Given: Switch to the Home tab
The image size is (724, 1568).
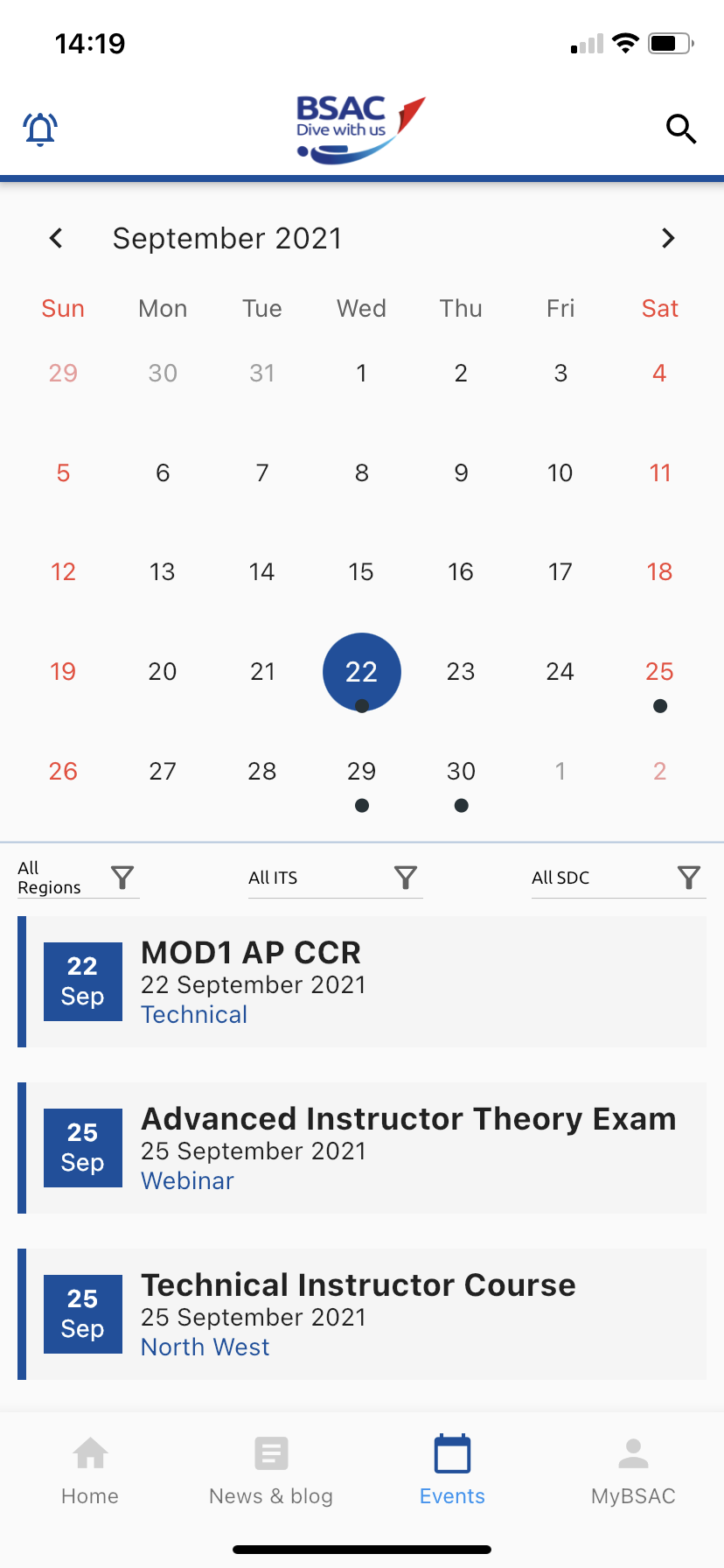Looking at the screenshot, I should (x=90, y=1472).
